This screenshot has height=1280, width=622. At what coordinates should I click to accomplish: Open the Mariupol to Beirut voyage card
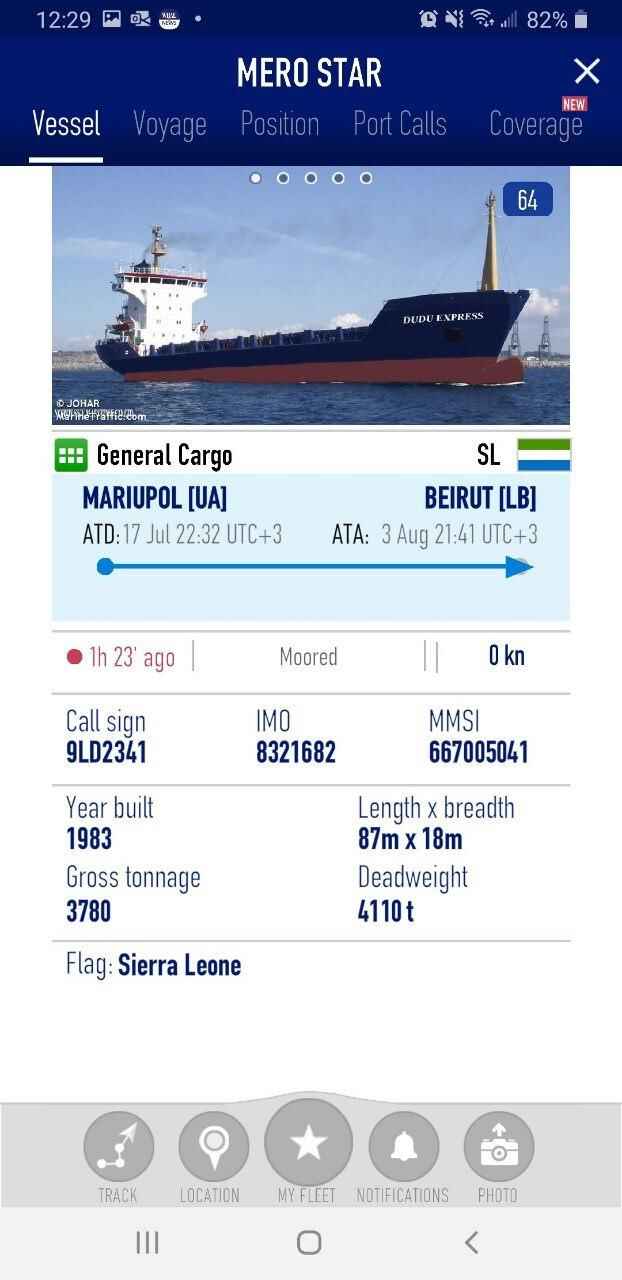click(x=310, y=545)
